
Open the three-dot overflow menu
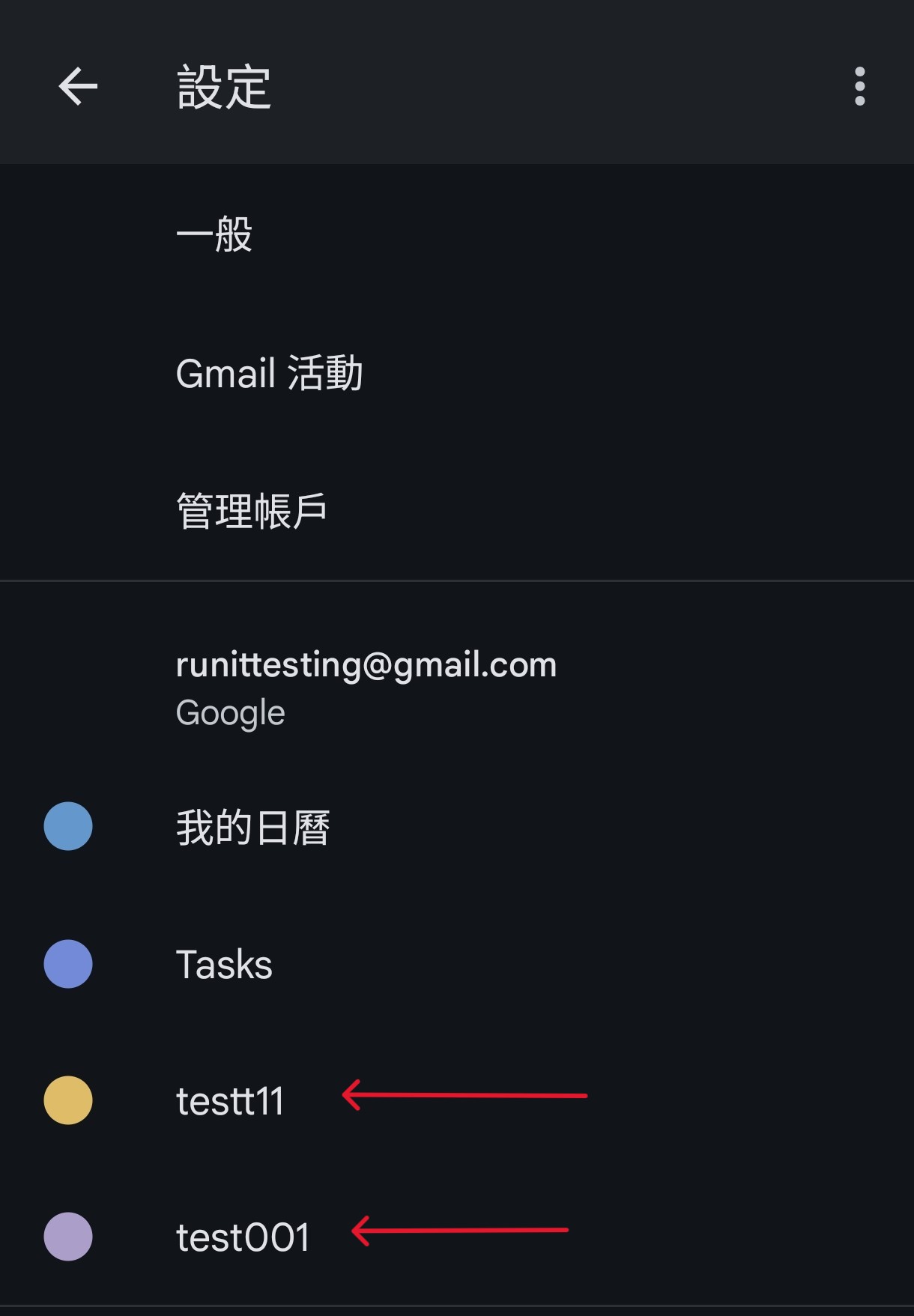coord(859,86)
